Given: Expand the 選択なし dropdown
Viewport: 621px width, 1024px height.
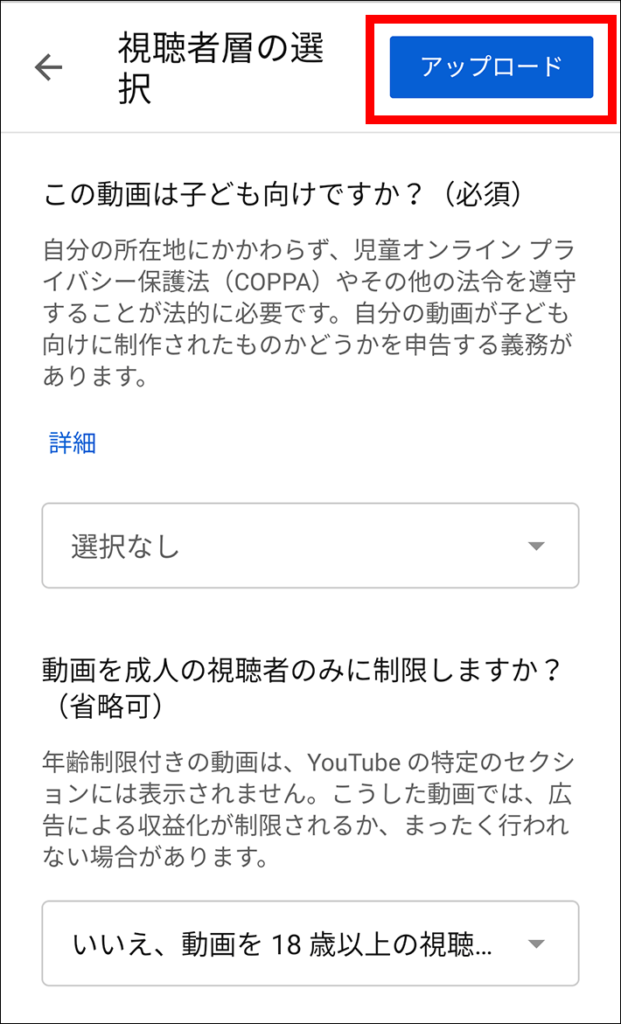Looking at the screenshot, I should coord(310,546).
